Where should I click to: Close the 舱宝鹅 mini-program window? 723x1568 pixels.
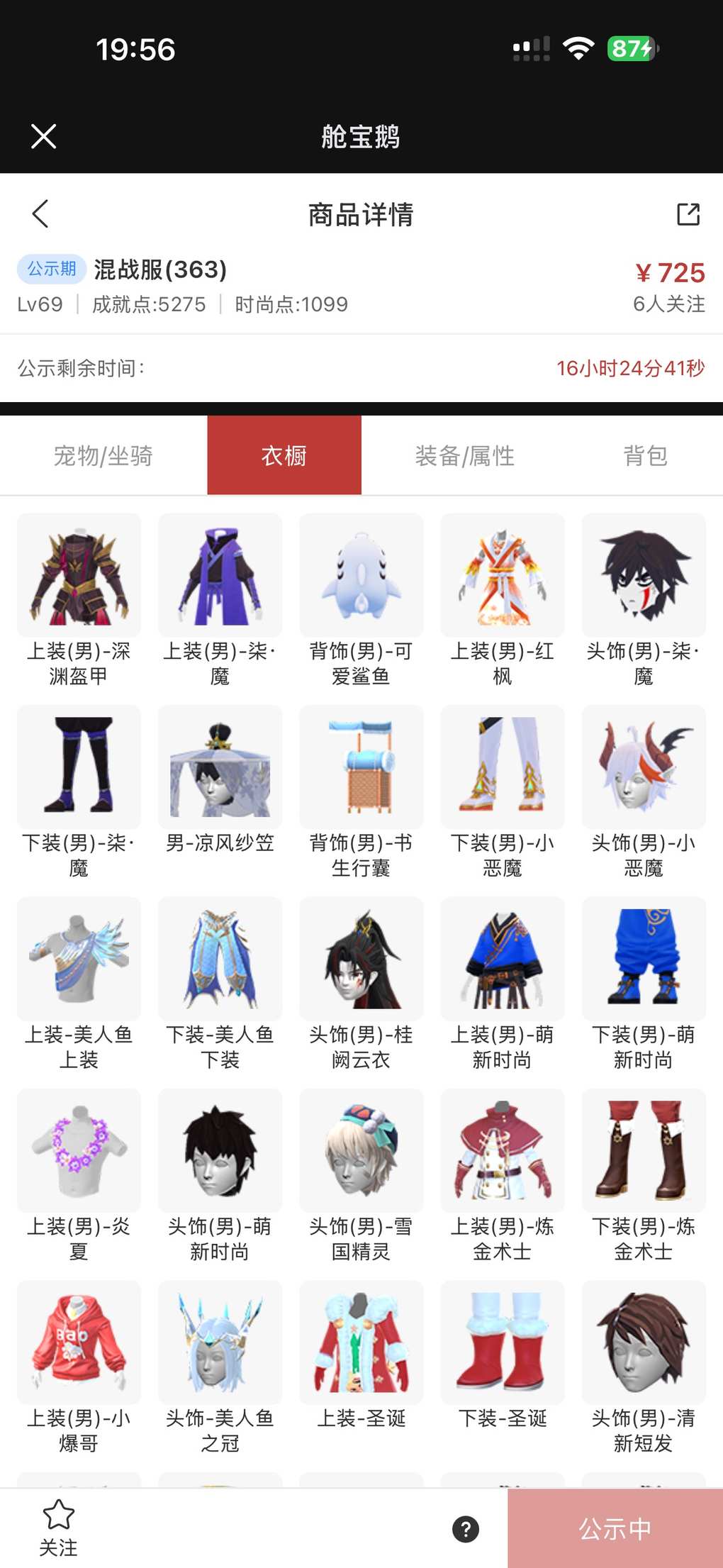[43, 136]
